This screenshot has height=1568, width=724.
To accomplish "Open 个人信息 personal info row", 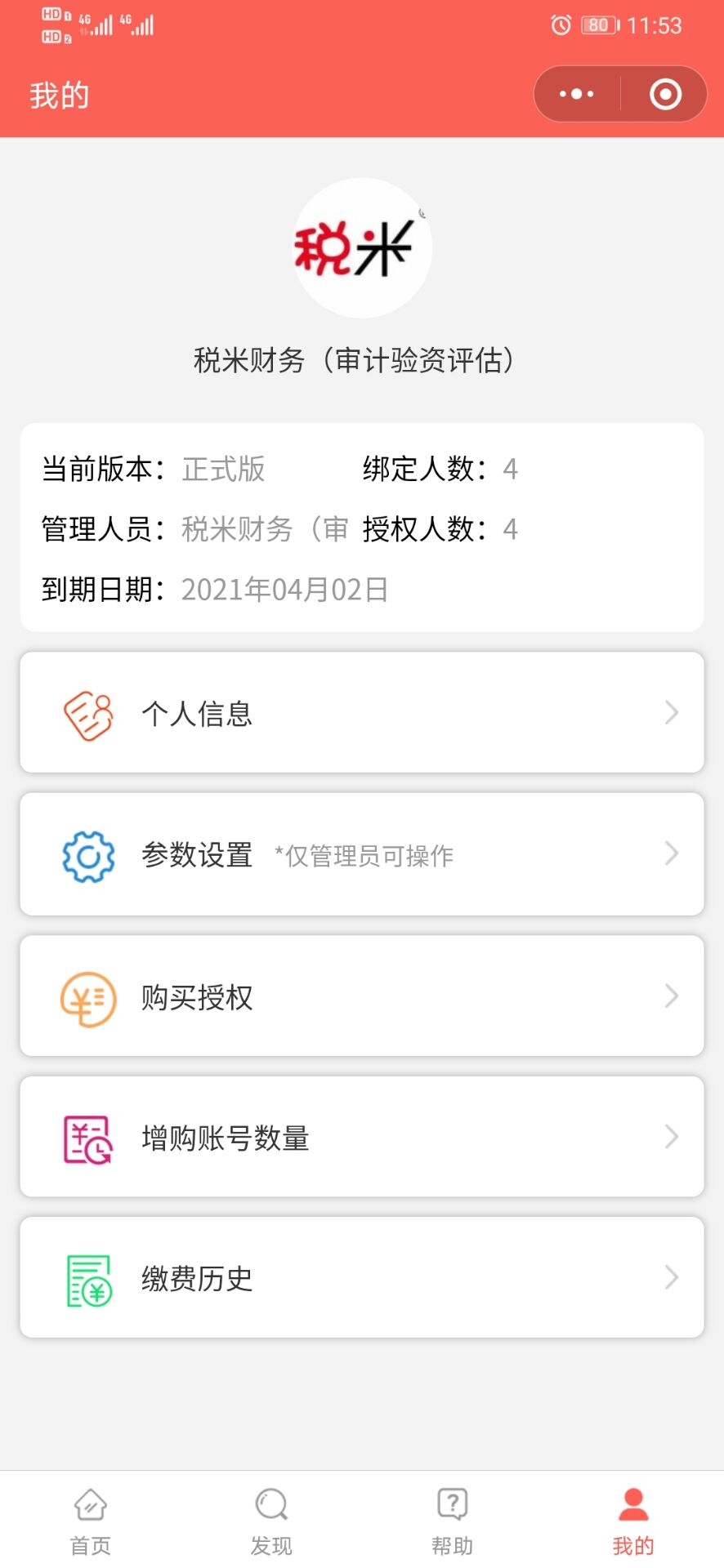I will pyautogui.click(x=362, y=712).
